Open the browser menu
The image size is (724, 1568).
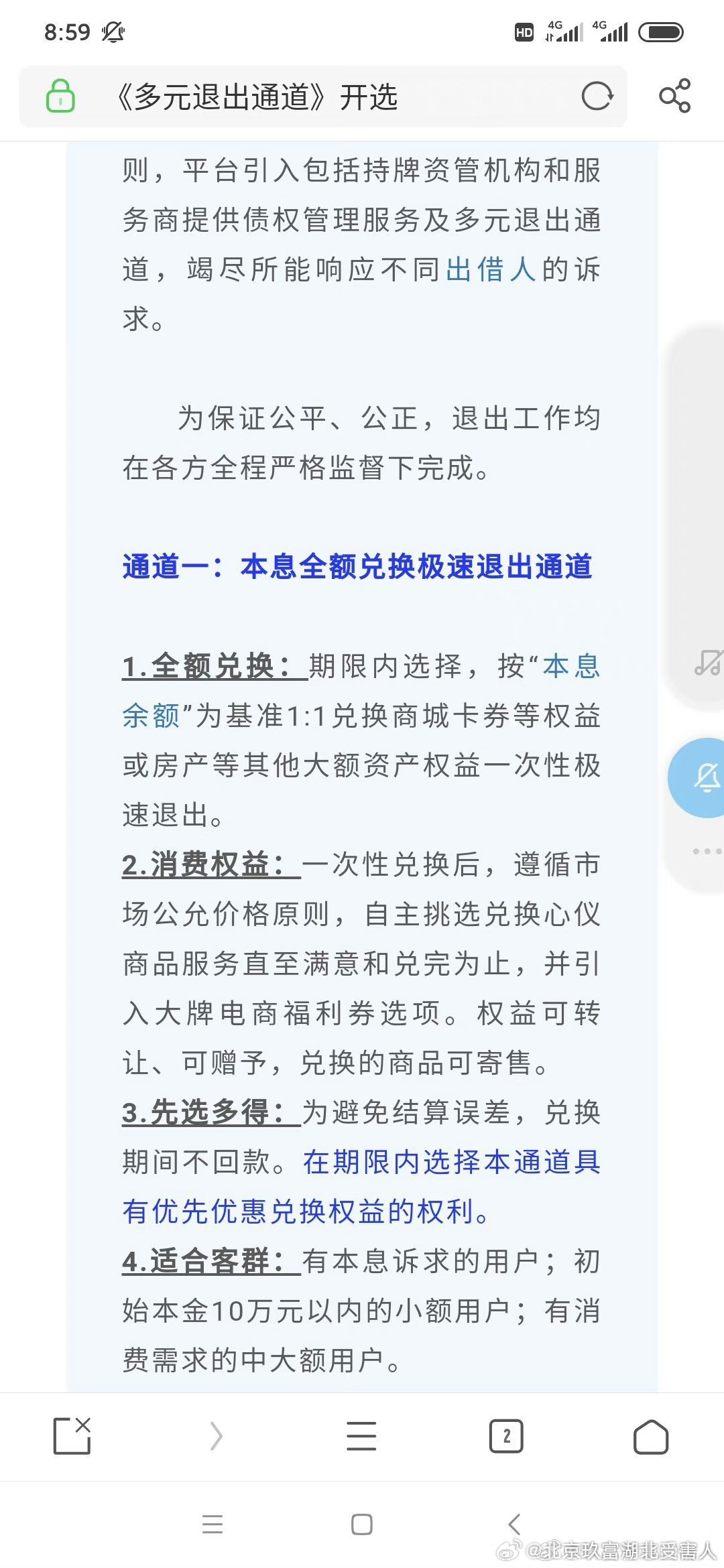click(361, 1436)
